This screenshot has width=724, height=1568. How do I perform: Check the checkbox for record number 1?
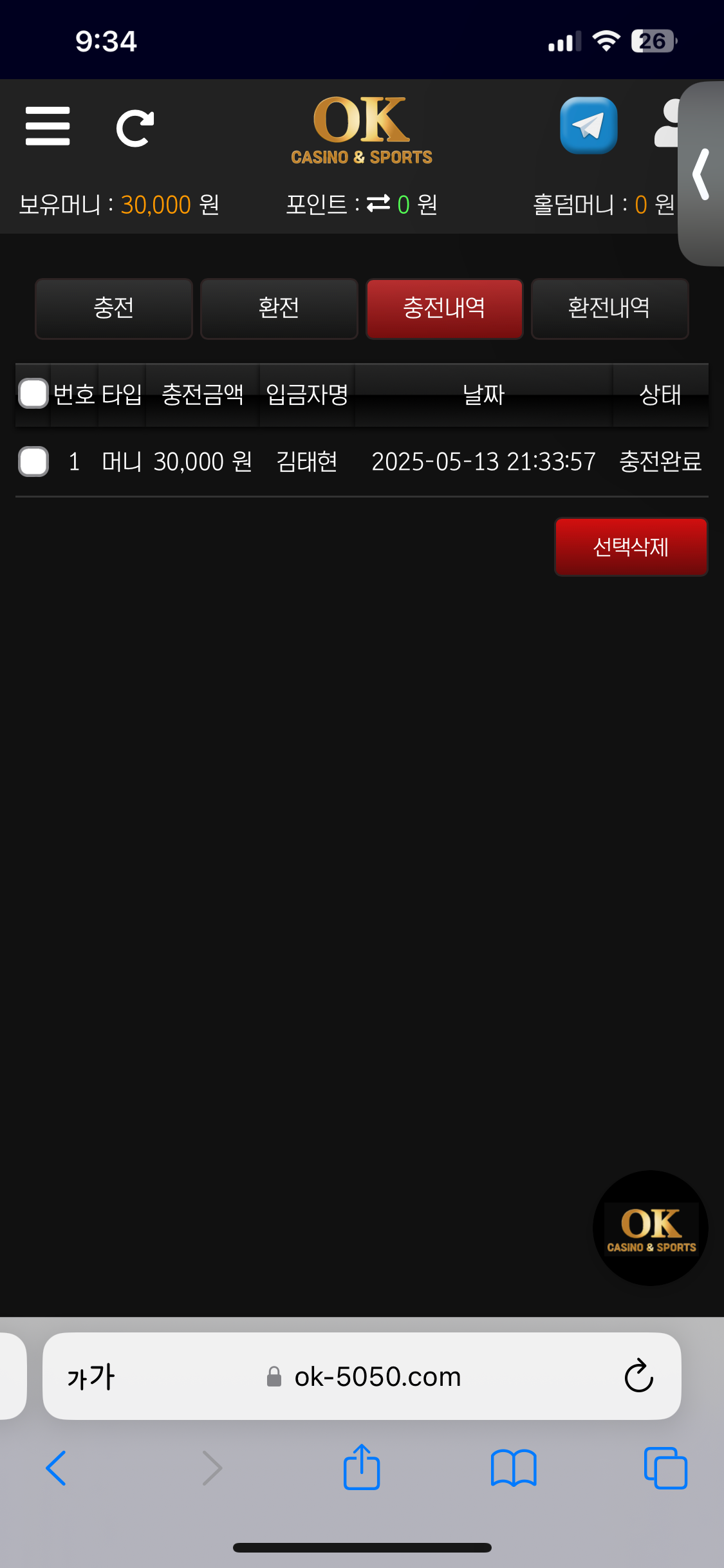pyautogui.click(x=33, y=462)
